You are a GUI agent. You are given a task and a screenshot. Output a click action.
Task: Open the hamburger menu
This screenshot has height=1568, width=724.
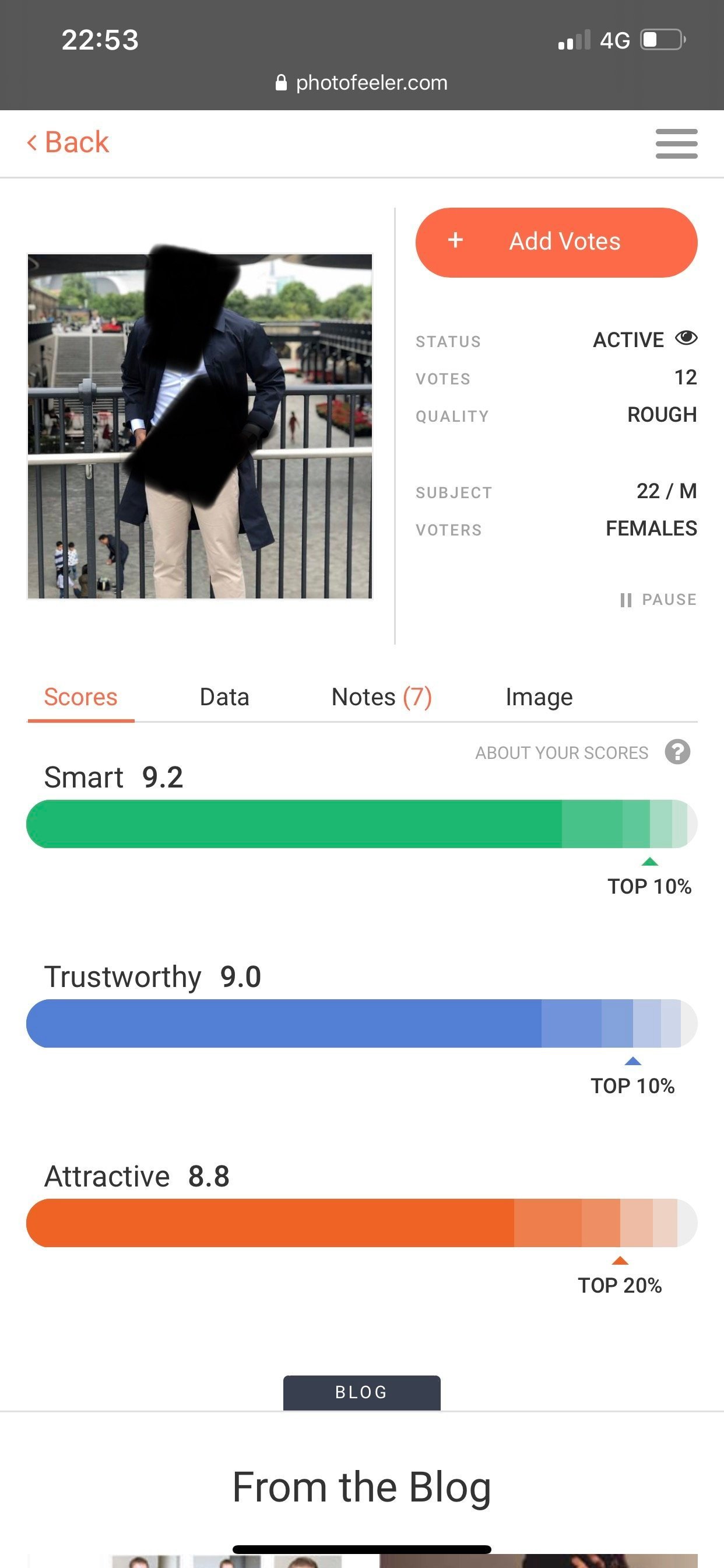(x=676, y=143)
